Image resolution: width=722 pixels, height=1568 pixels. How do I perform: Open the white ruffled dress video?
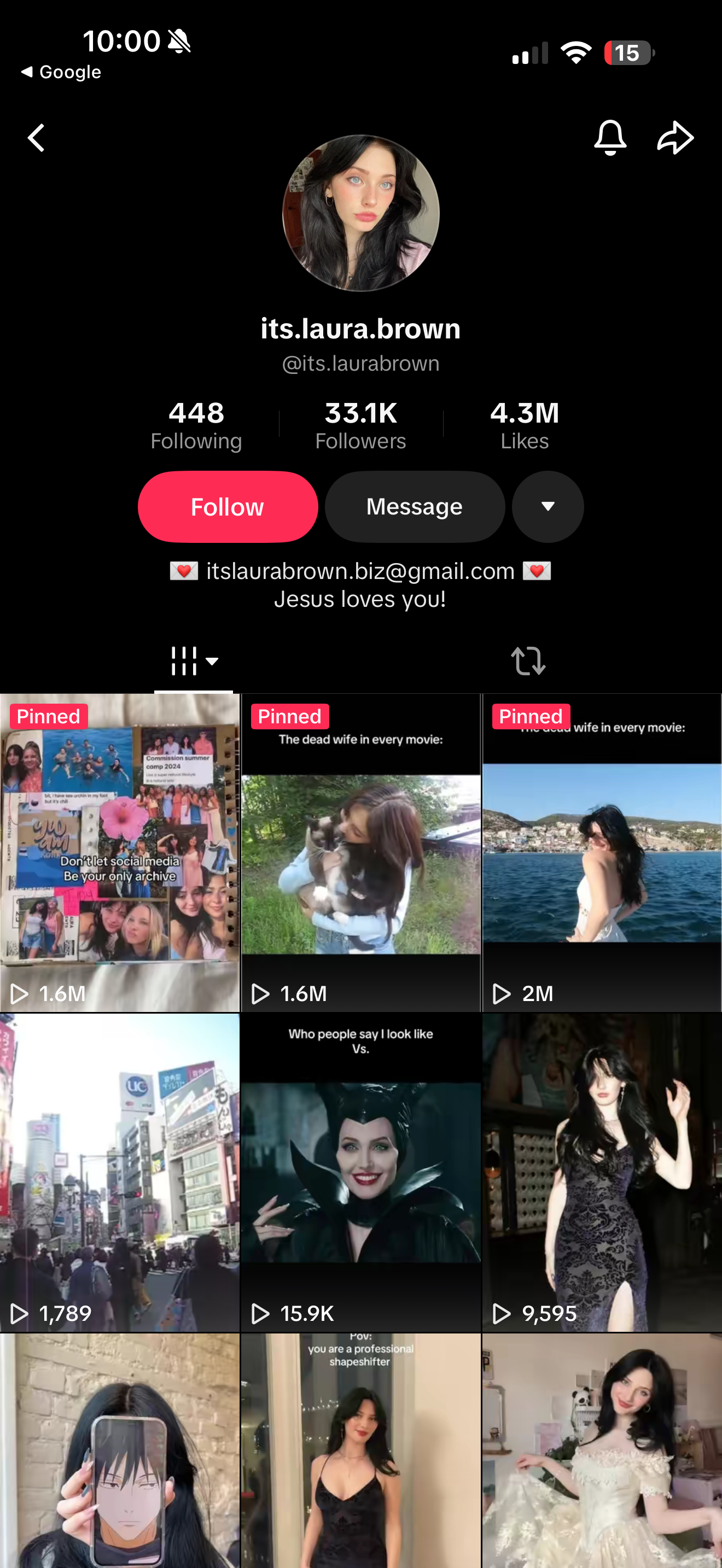click(602, 1455)
